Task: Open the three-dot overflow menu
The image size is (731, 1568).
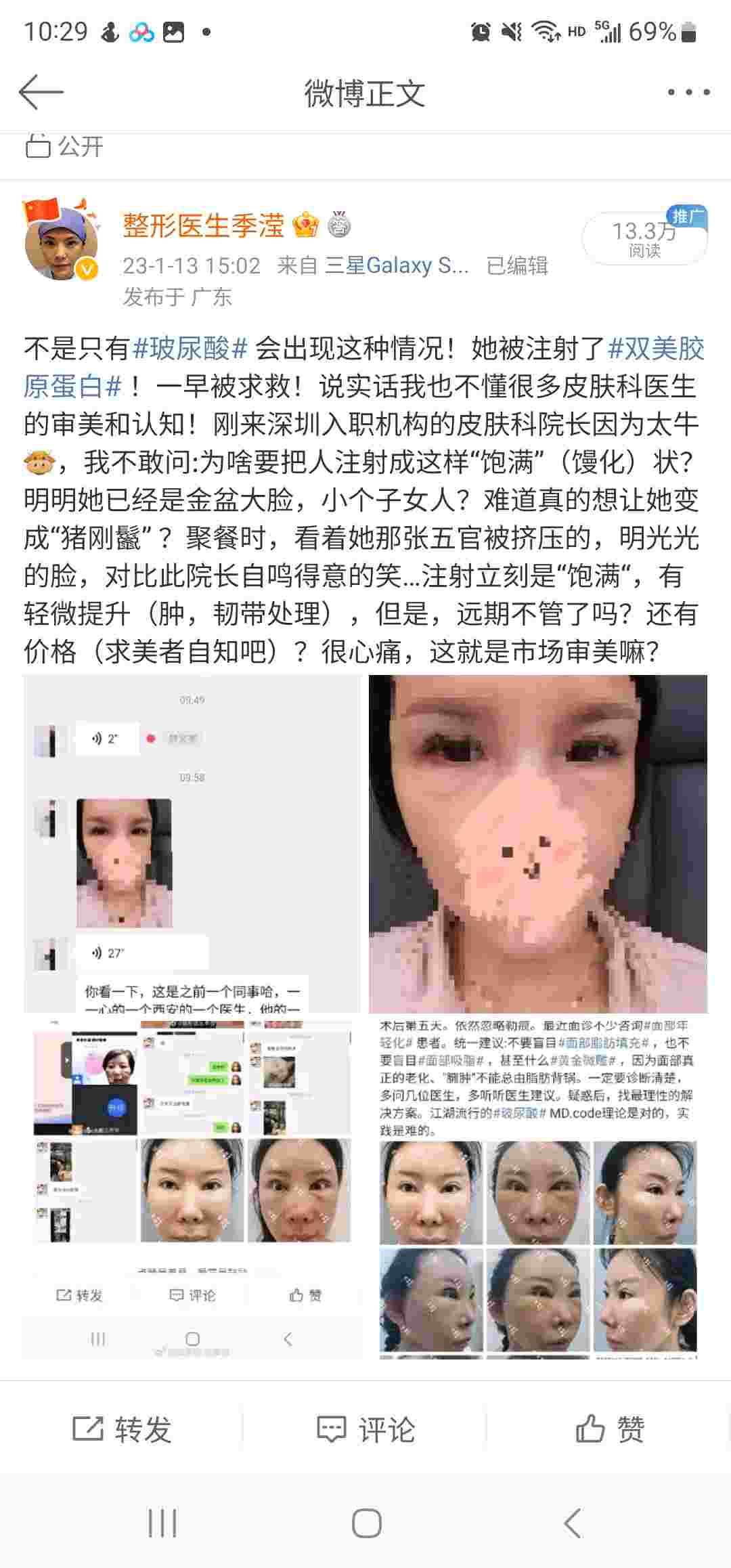Action: point(688,92)
